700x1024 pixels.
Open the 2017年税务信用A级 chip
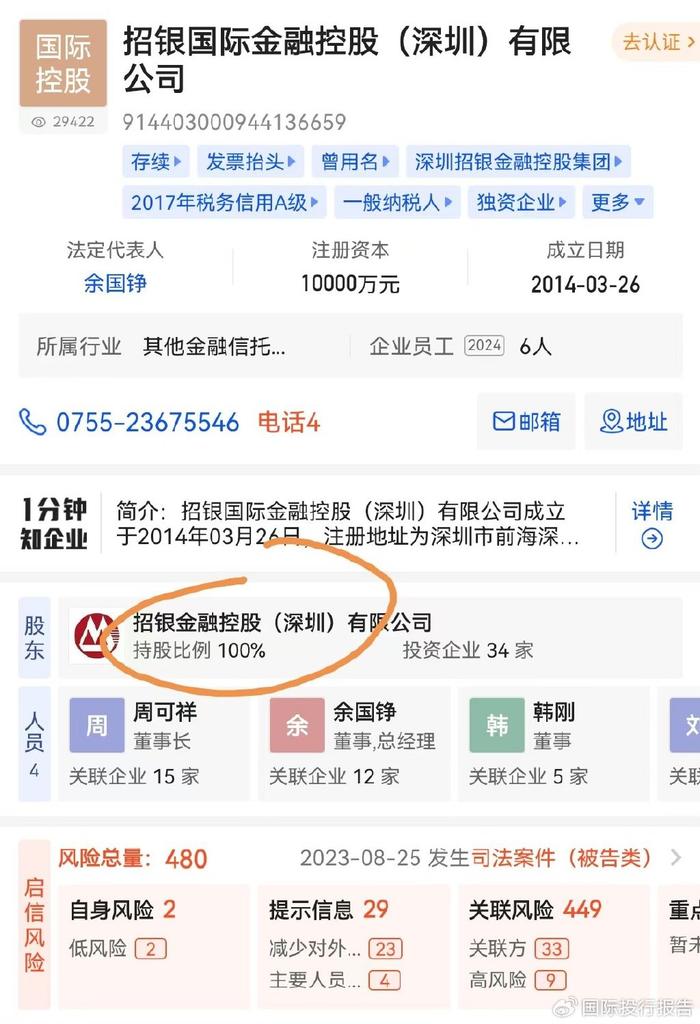tap(224, 202)
